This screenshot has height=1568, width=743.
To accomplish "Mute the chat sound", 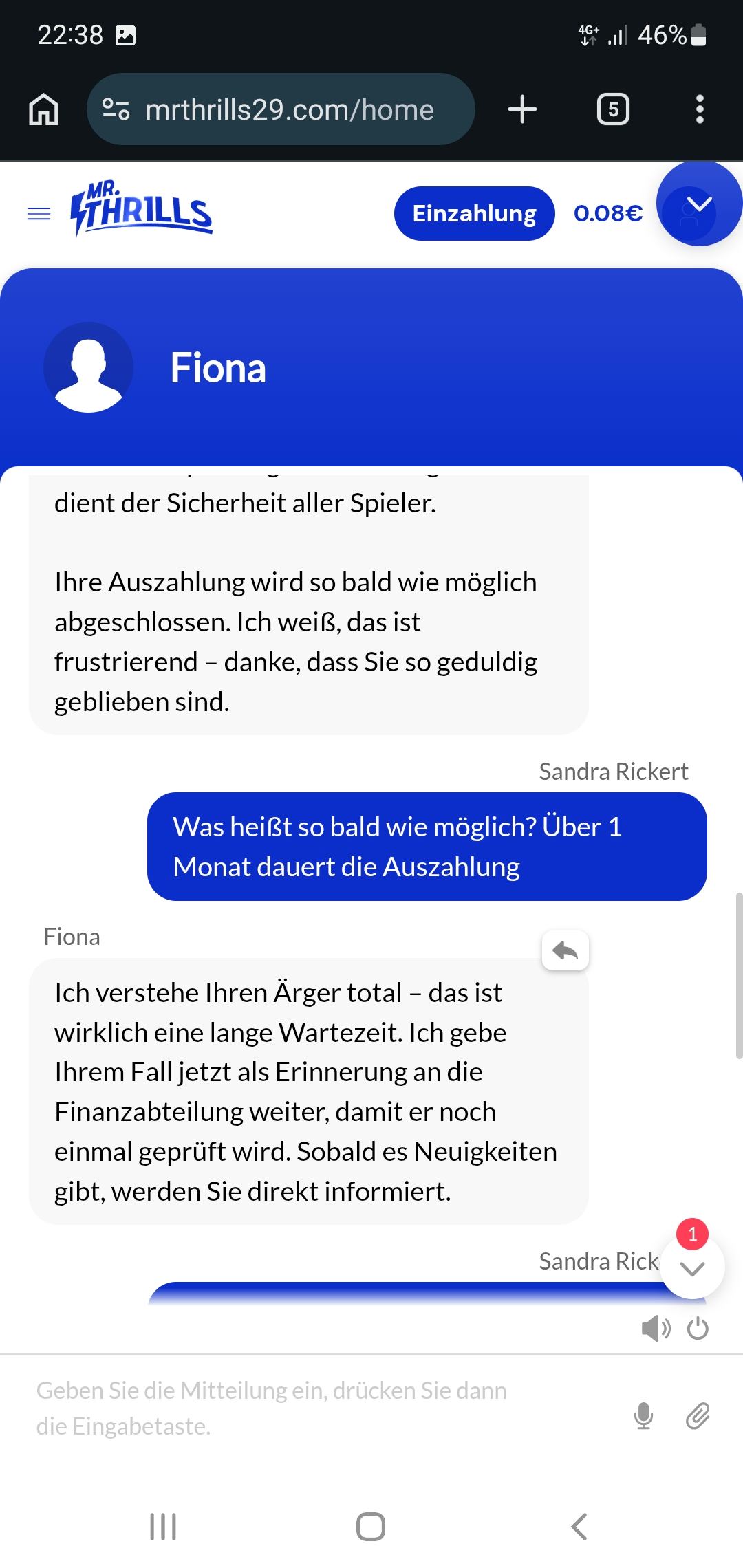I will click(655, 1329).
